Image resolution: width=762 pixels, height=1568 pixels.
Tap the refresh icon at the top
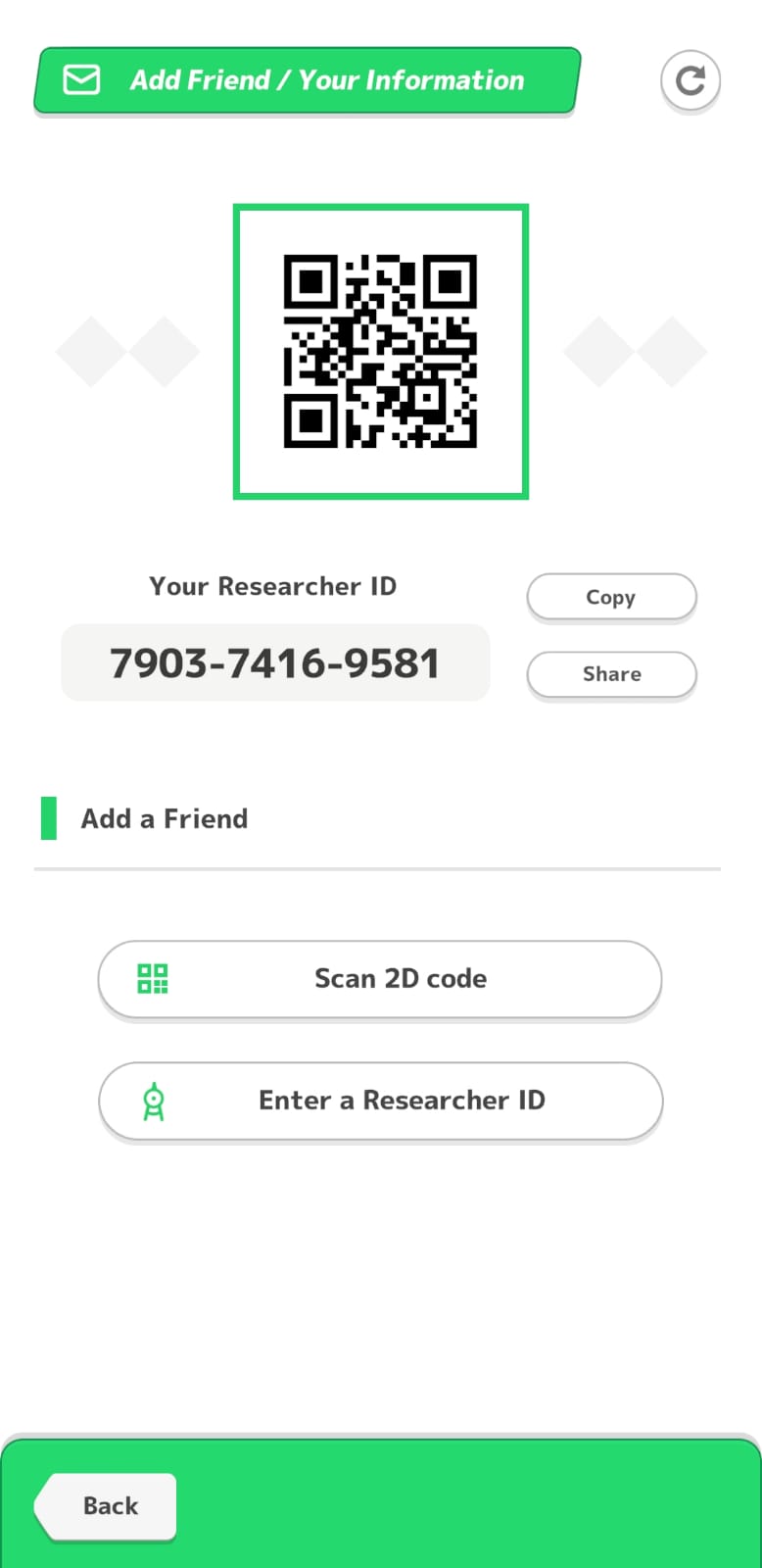pos(691,80)
